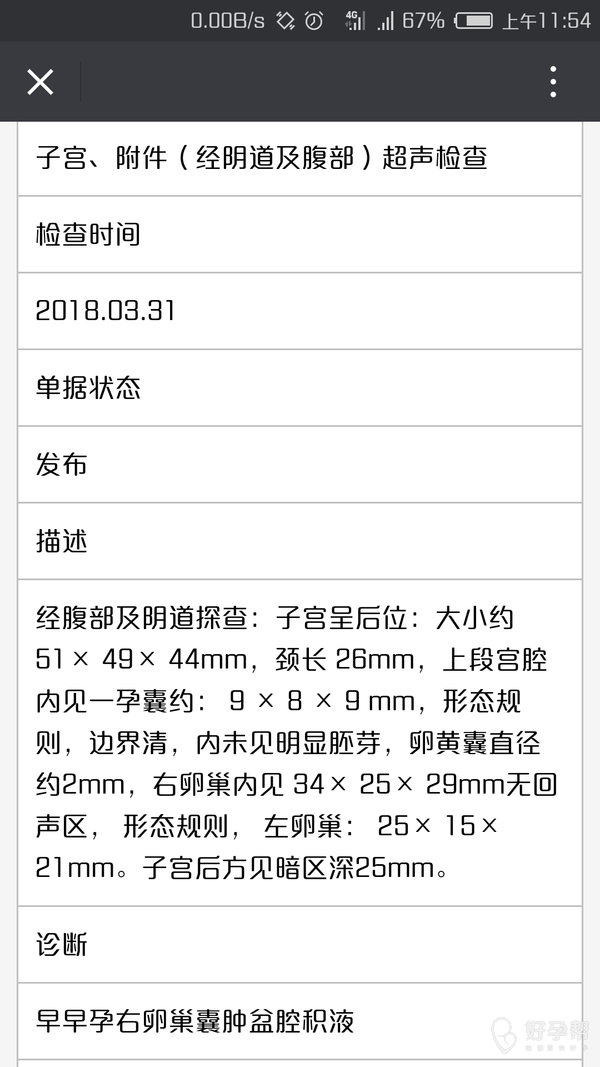This screenshot has width=600, height=1067.
Task: Close the ultrasound report page
Action: point(40,82)
